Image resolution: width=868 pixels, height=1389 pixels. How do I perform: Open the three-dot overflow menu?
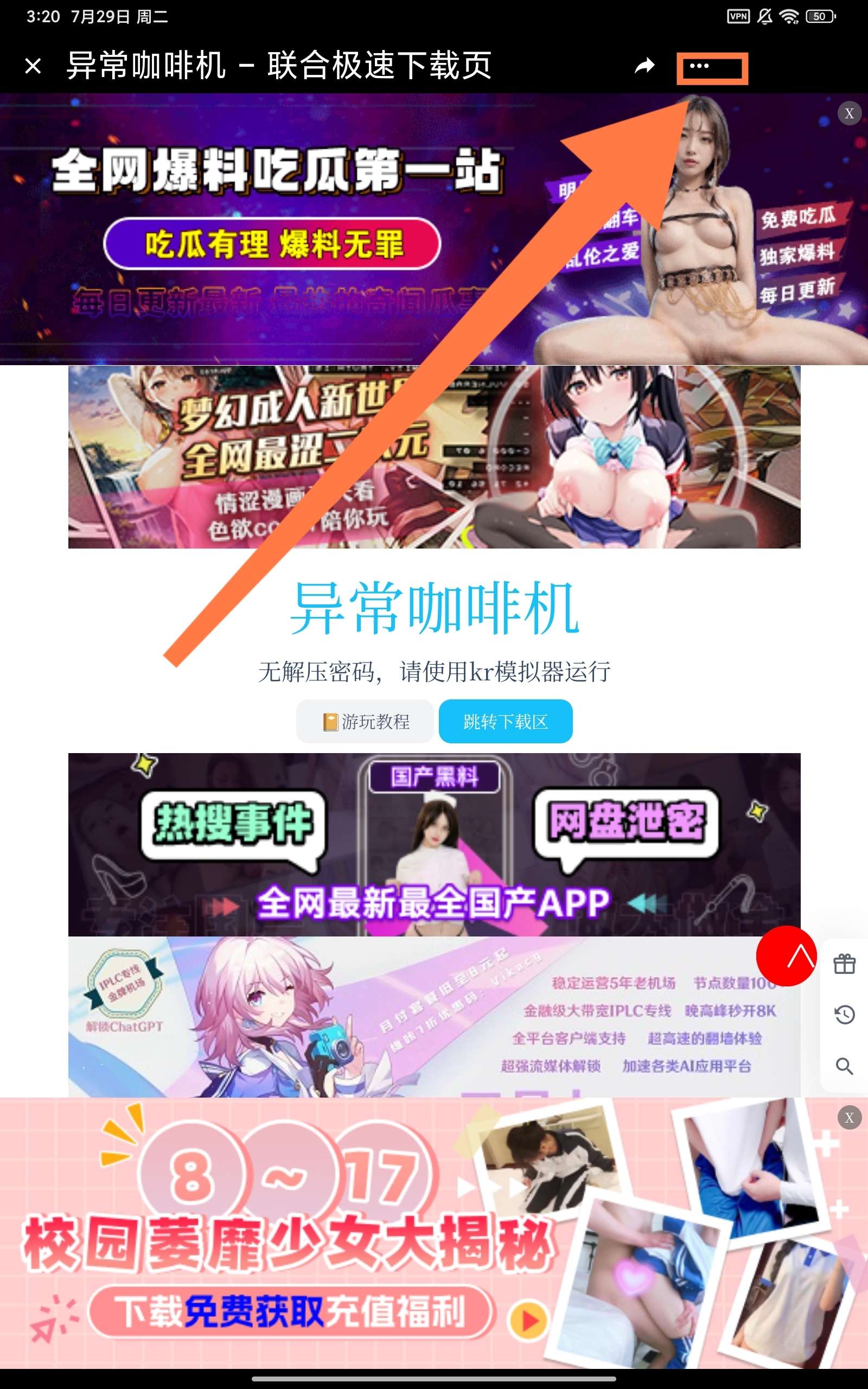699,66
